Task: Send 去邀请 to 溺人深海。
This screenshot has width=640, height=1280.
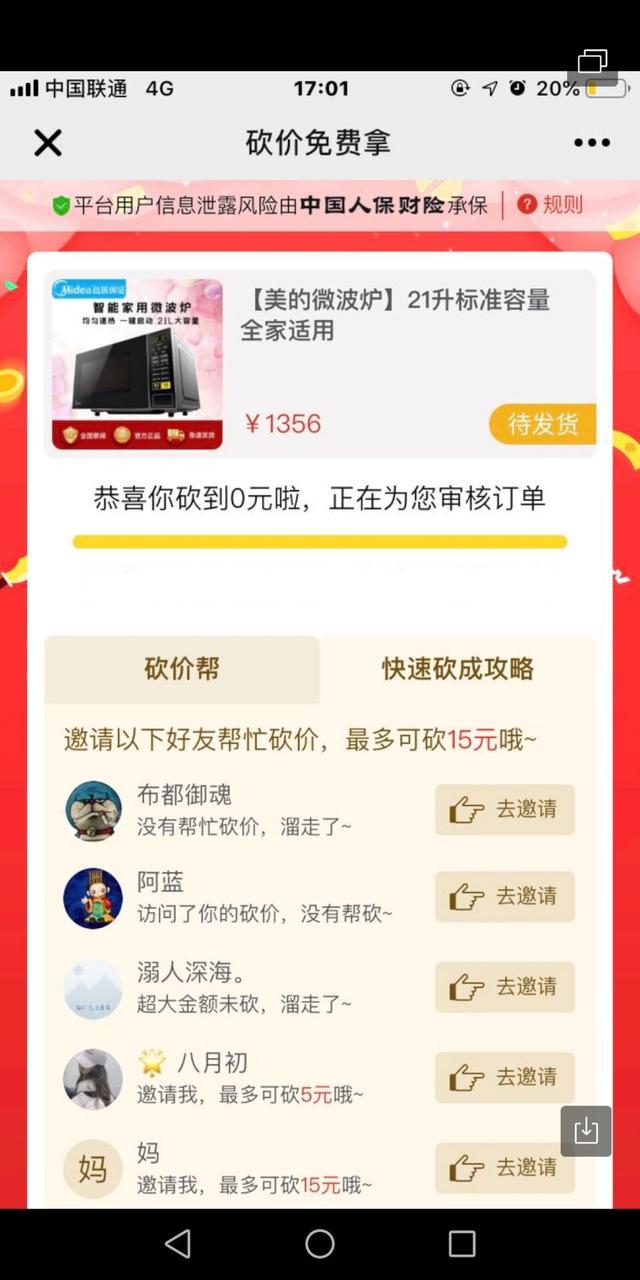Action: point(505,987)
